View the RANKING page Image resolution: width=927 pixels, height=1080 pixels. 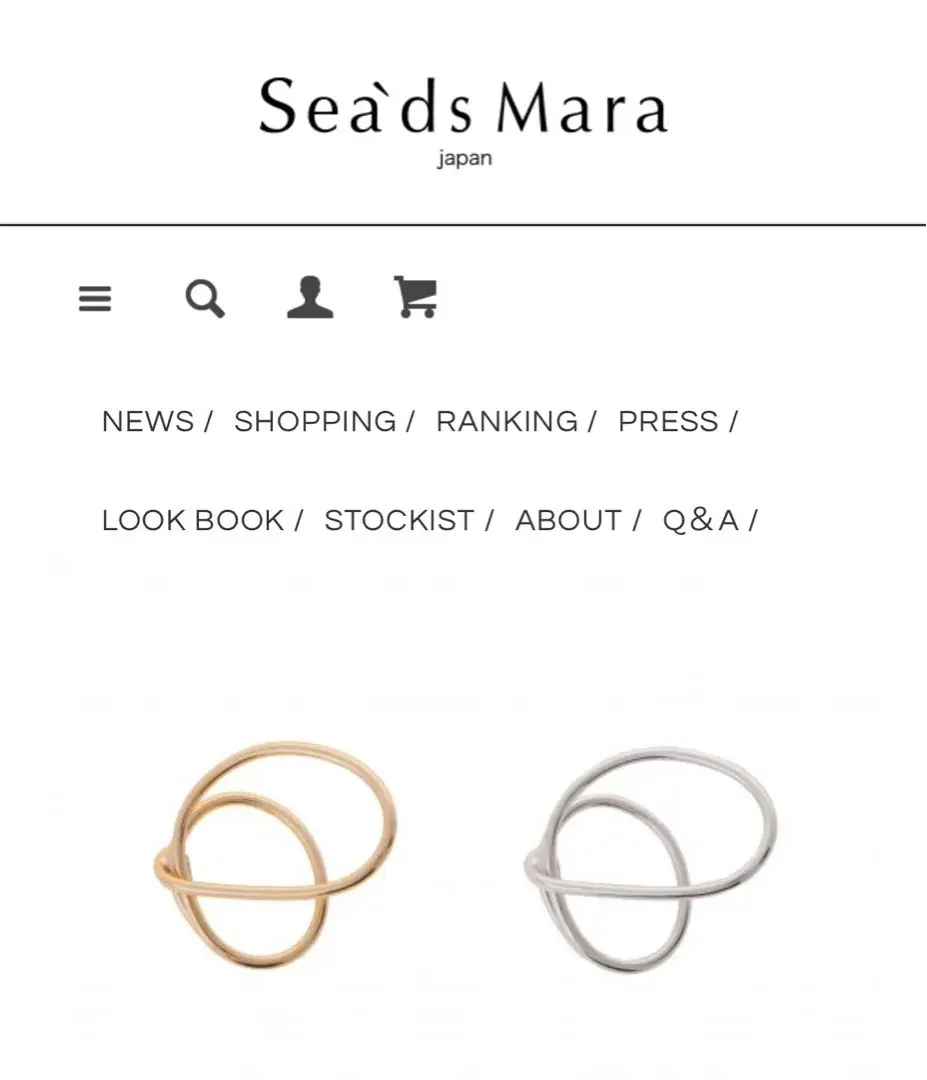pyautogui.click(x=507, y=421)
